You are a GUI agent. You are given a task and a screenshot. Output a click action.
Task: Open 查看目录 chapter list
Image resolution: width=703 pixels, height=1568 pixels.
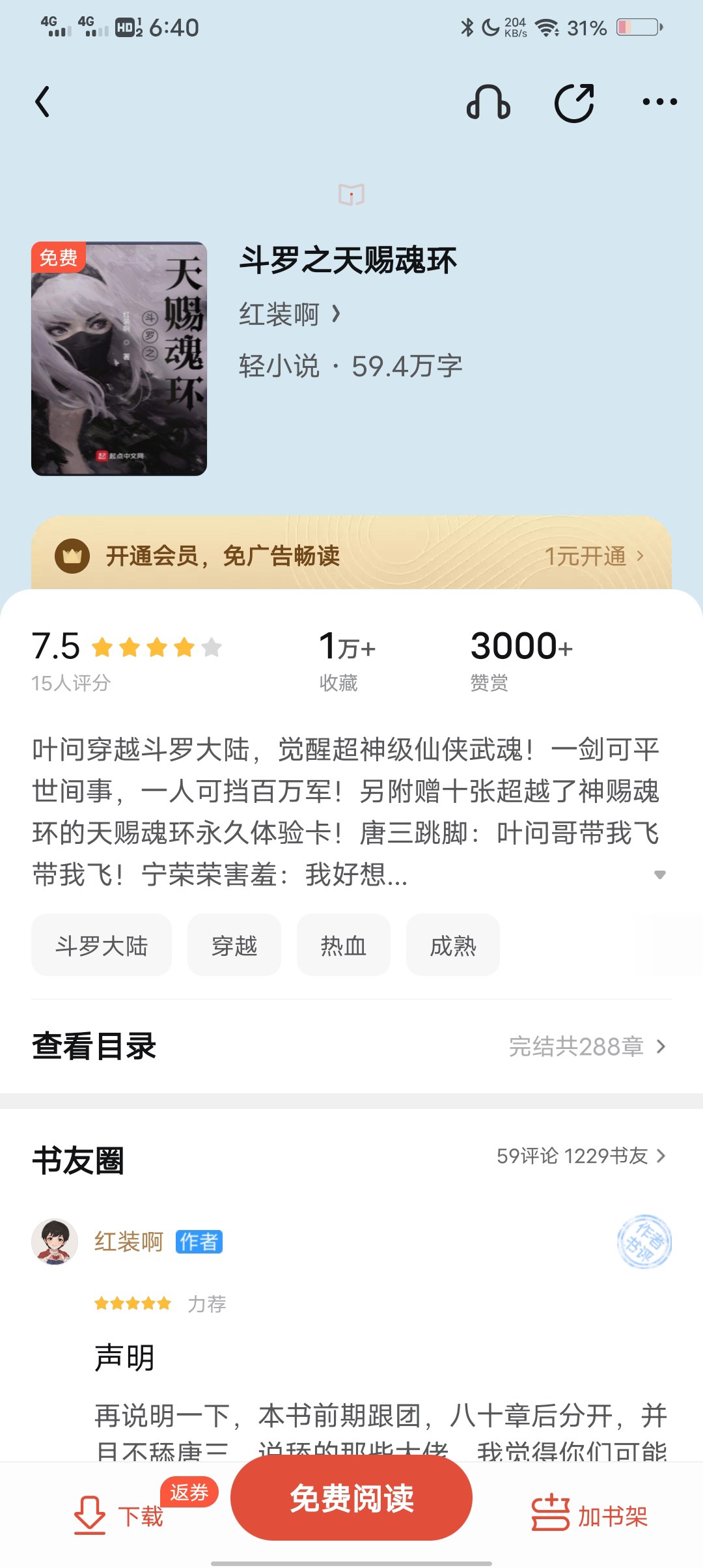click(x=351, y=1046)
